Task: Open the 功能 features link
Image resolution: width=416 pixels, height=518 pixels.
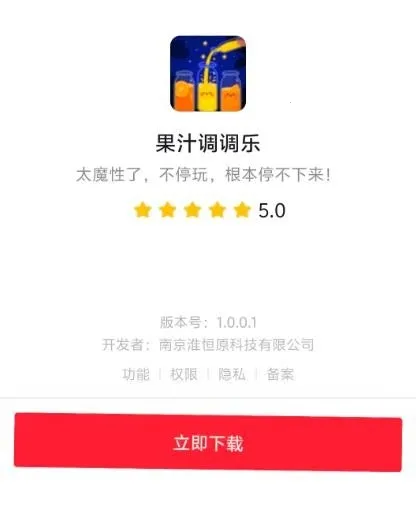Action: pos(136,374)
